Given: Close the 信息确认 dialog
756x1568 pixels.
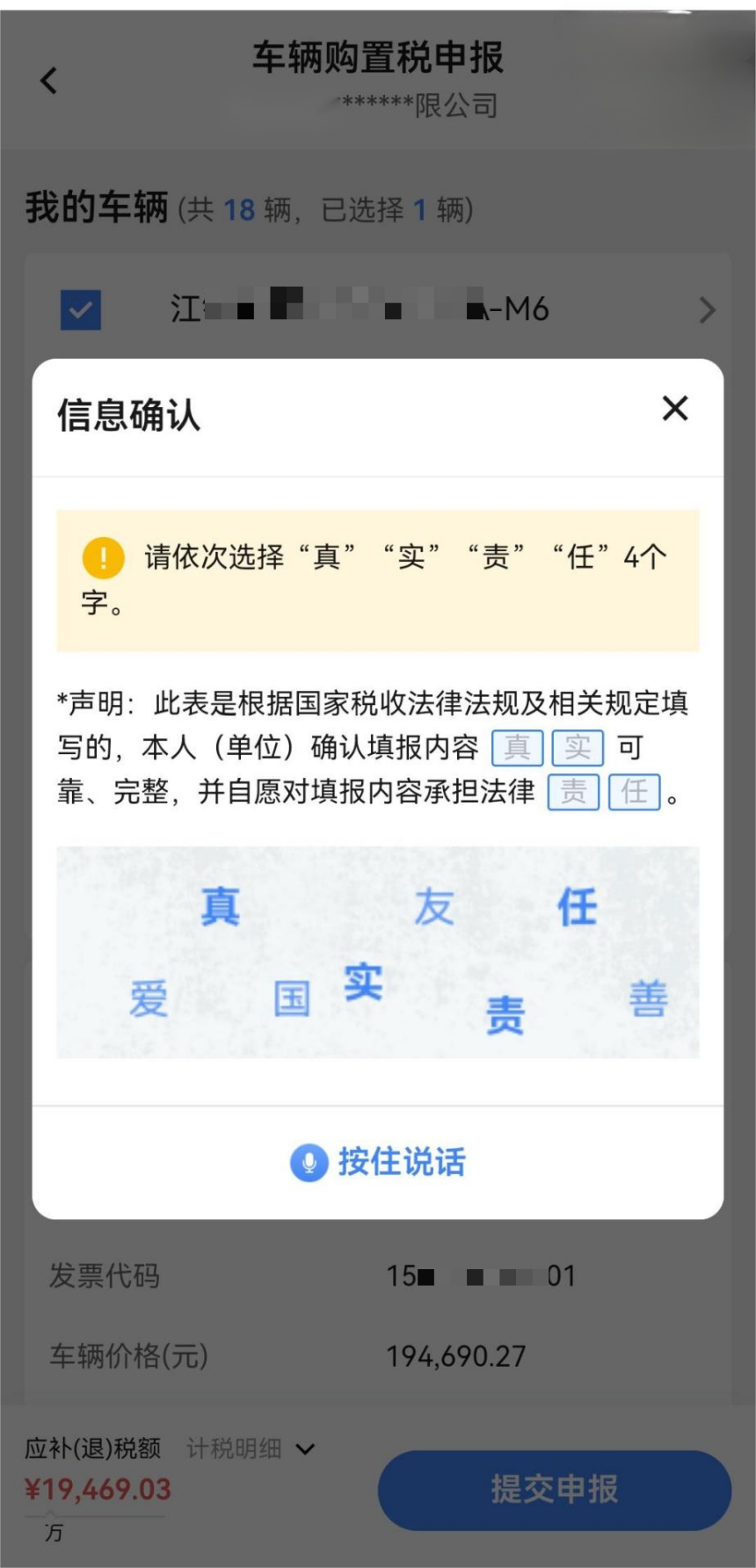Looking at the screenshot, I should (674, 409).
